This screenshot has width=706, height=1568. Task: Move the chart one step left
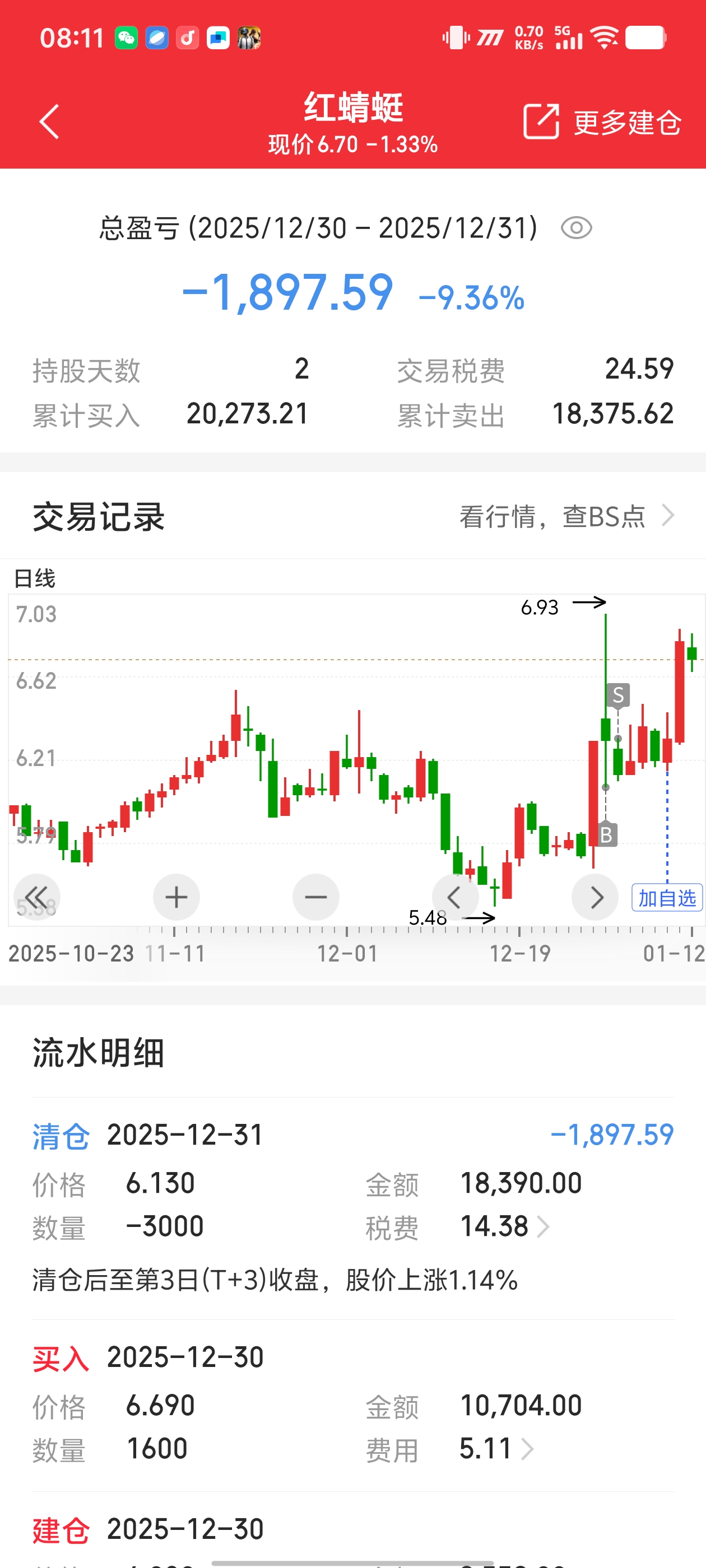(x=454, y=897)
